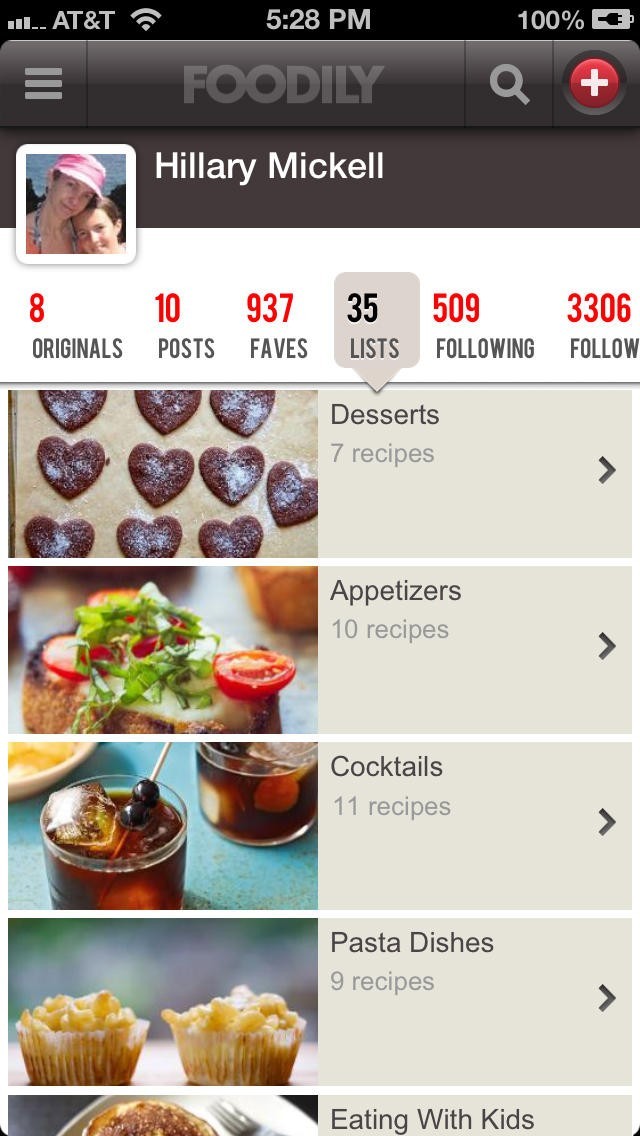This screenshot has height=1136, width=640.
Task: Open the Appetizers list
Action: coord(320,650)
